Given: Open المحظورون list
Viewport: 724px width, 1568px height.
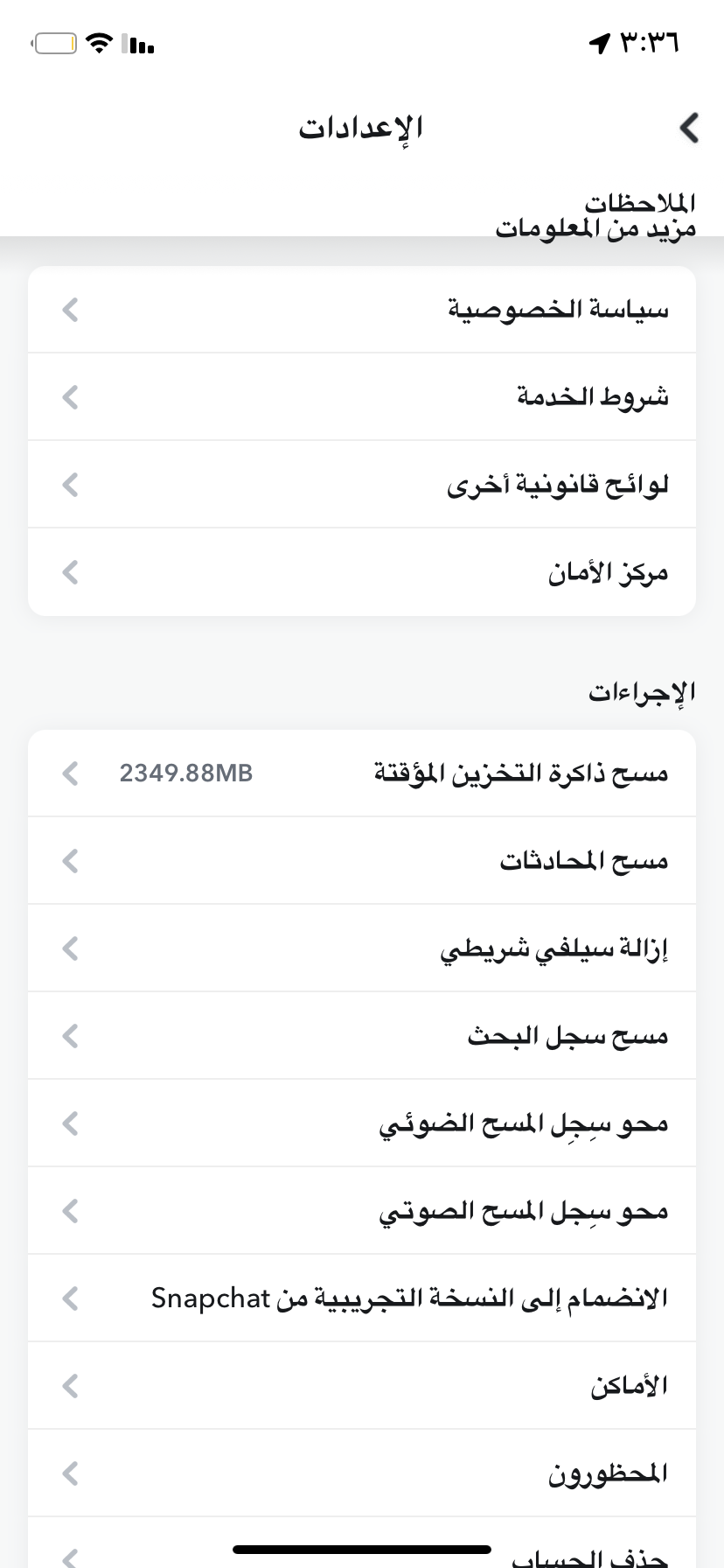Looking at the screenshot, I should coord(362,1473).
